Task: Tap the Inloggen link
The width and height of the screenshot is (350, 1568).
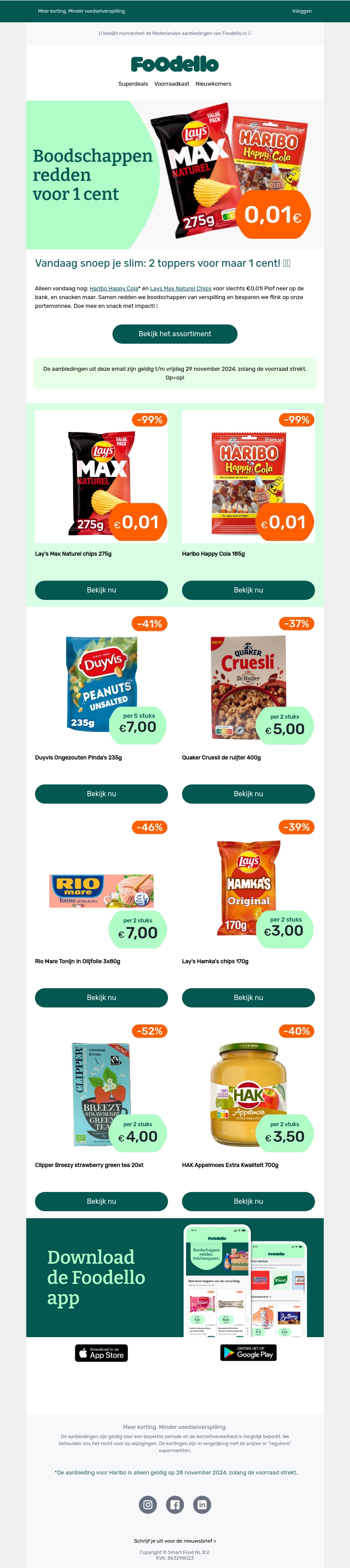Action: tap(301, 11)
